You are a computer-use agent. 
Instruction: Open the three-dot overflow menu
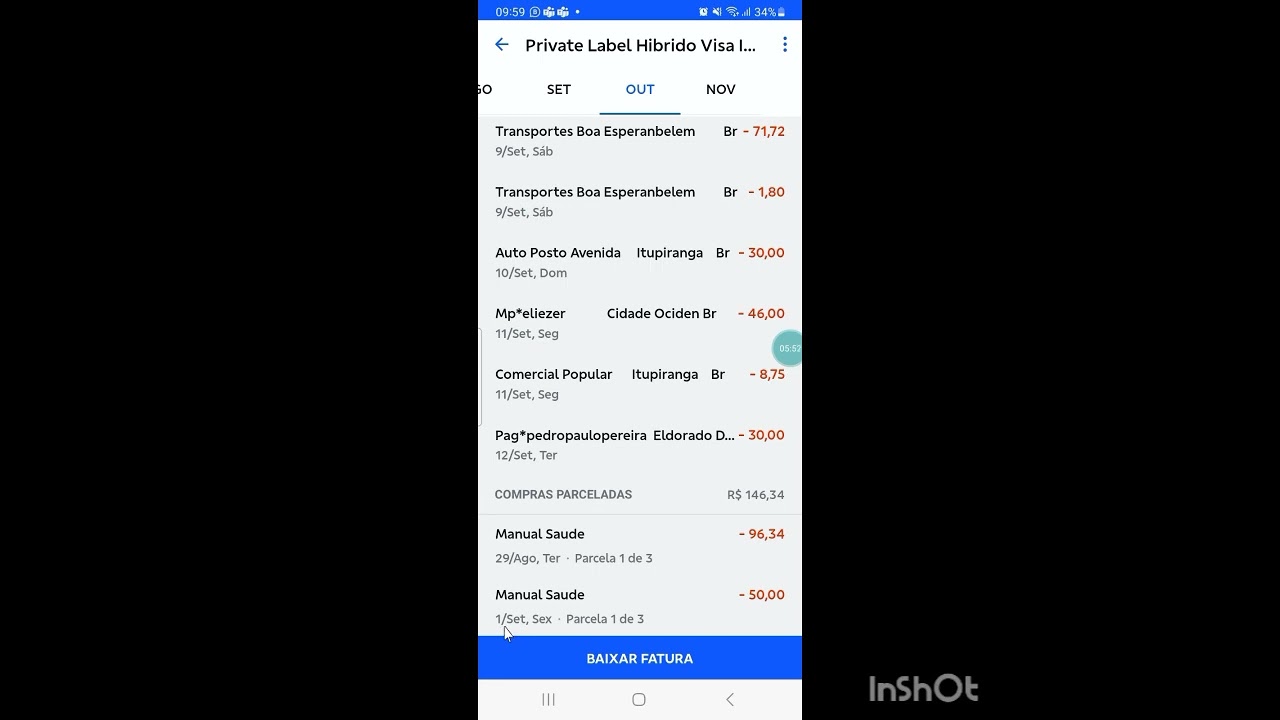tap(785, 45)
